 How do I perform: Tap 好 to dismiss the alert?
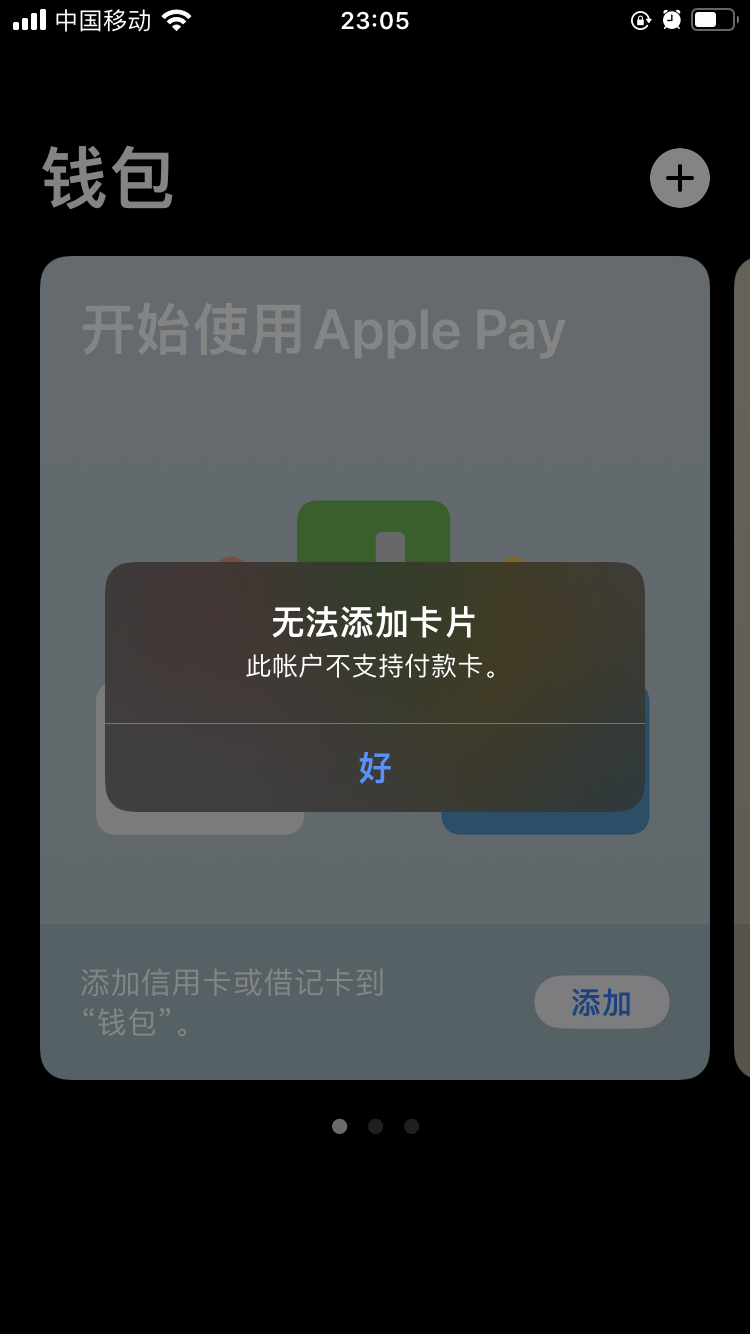pyautogui.click(x=375, y=767)
